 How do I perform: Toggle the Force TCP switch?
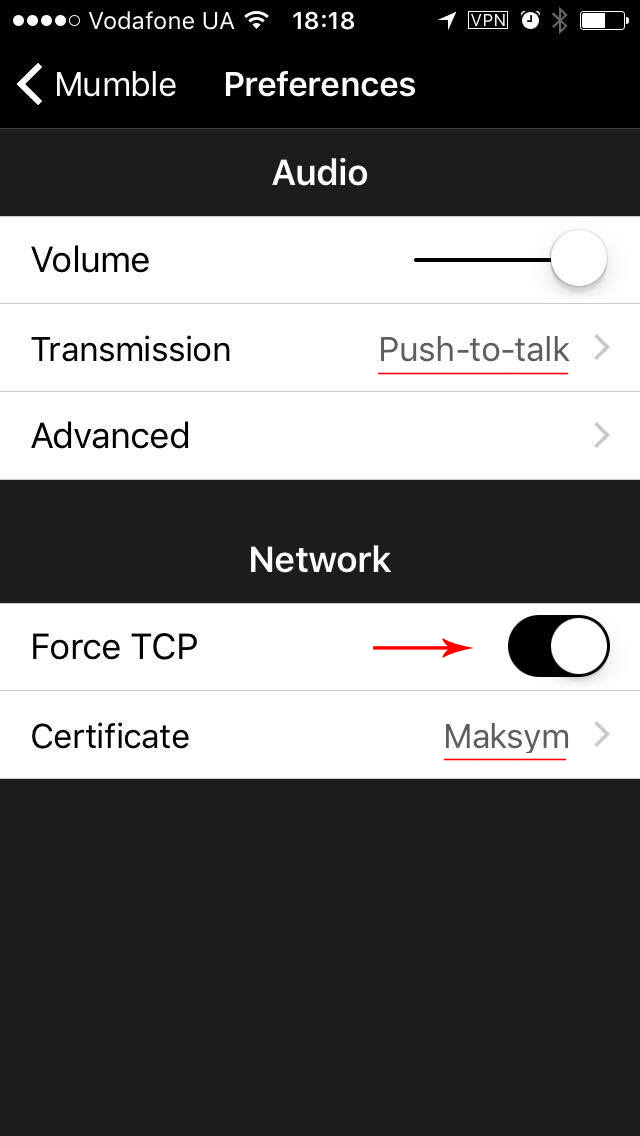558,646
